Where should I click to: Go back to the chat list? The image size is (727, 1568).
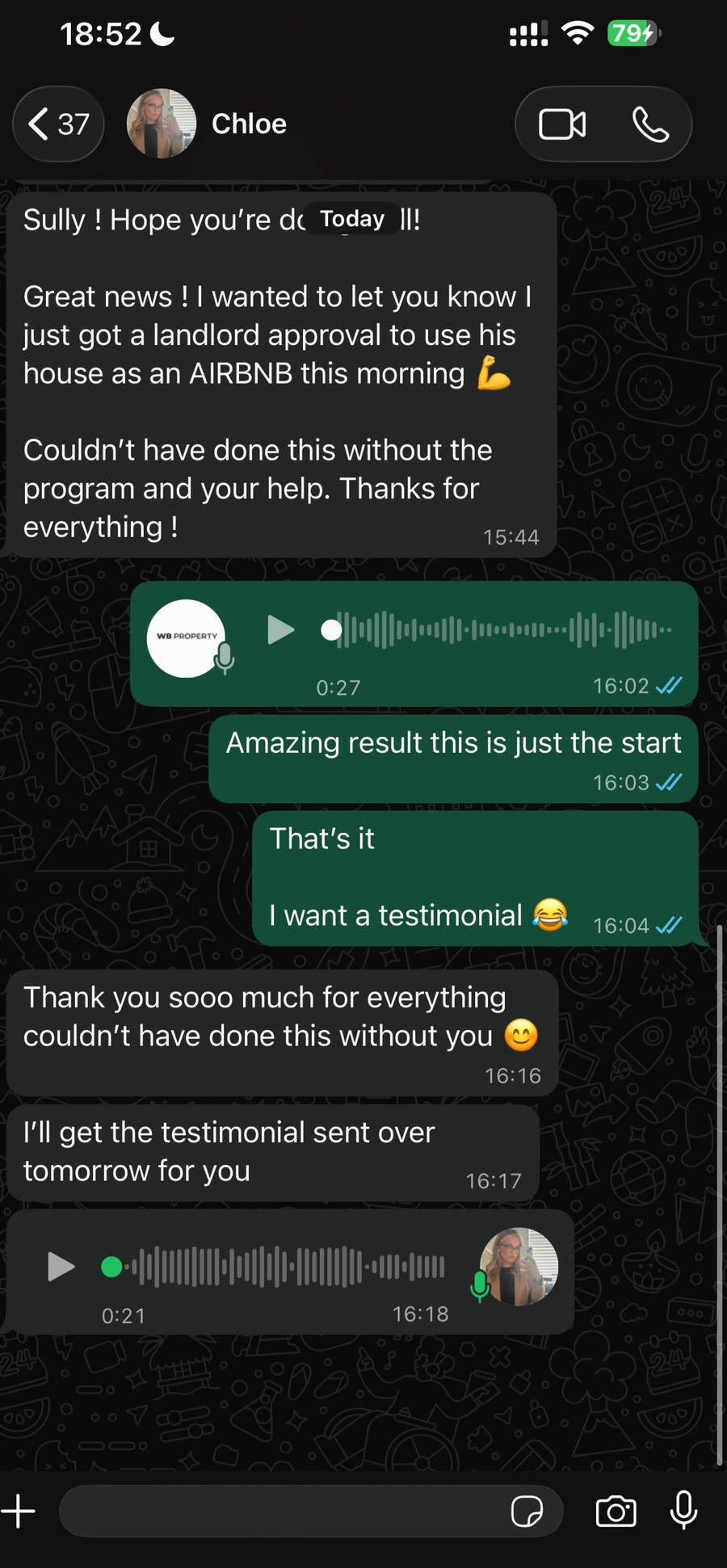pyautogui.click(x=57, y=124)
